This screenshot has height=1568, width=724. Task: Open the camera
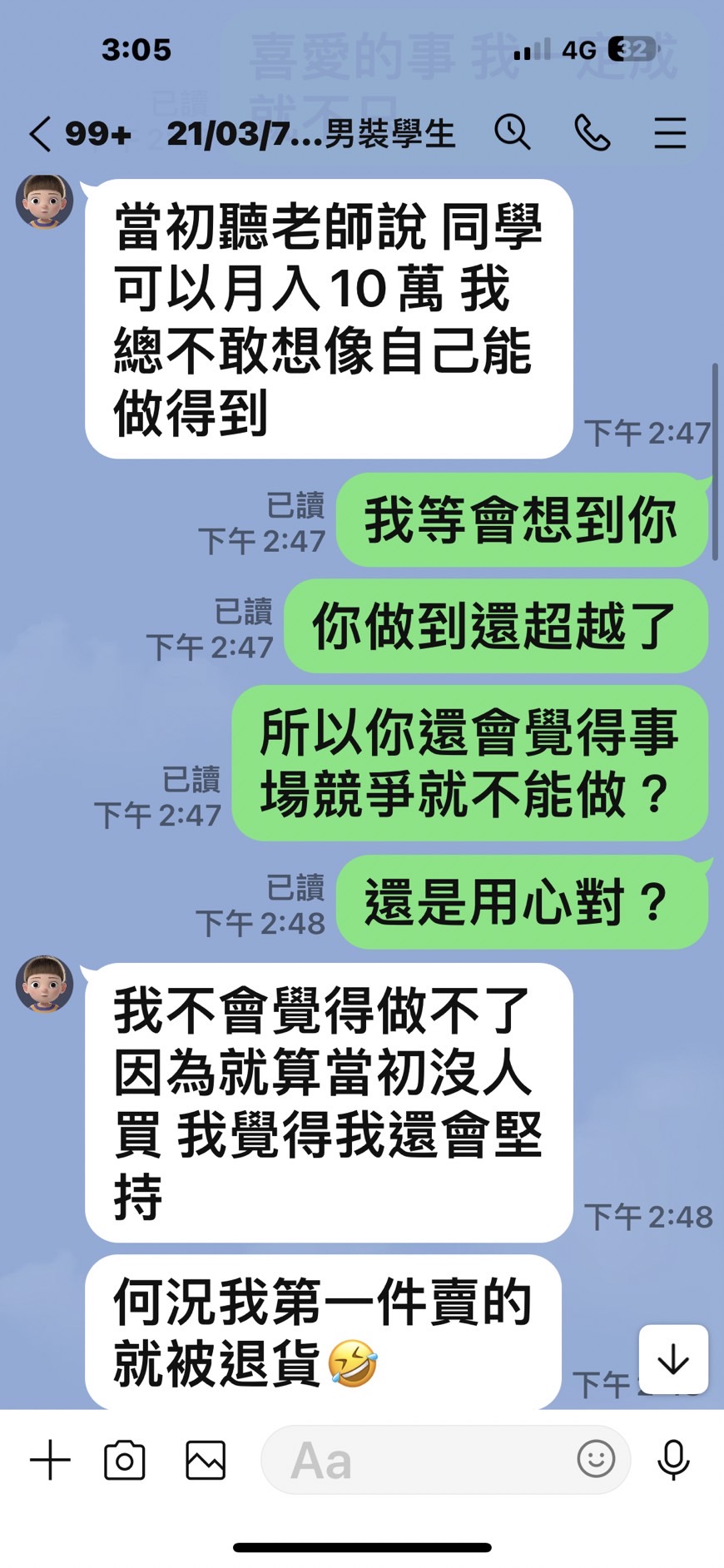125,1460
